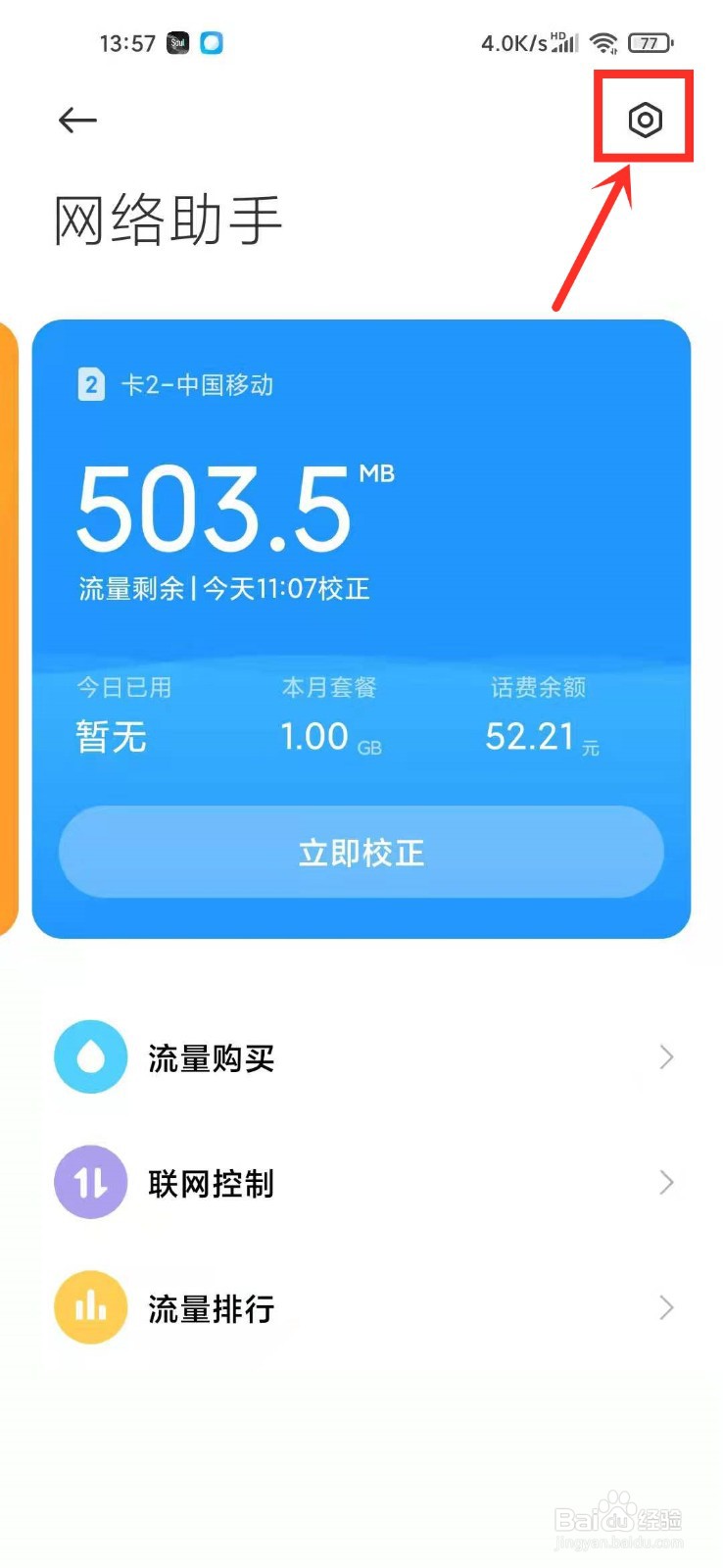
Task: Open the settings gear icon
Action: [644, 120]
